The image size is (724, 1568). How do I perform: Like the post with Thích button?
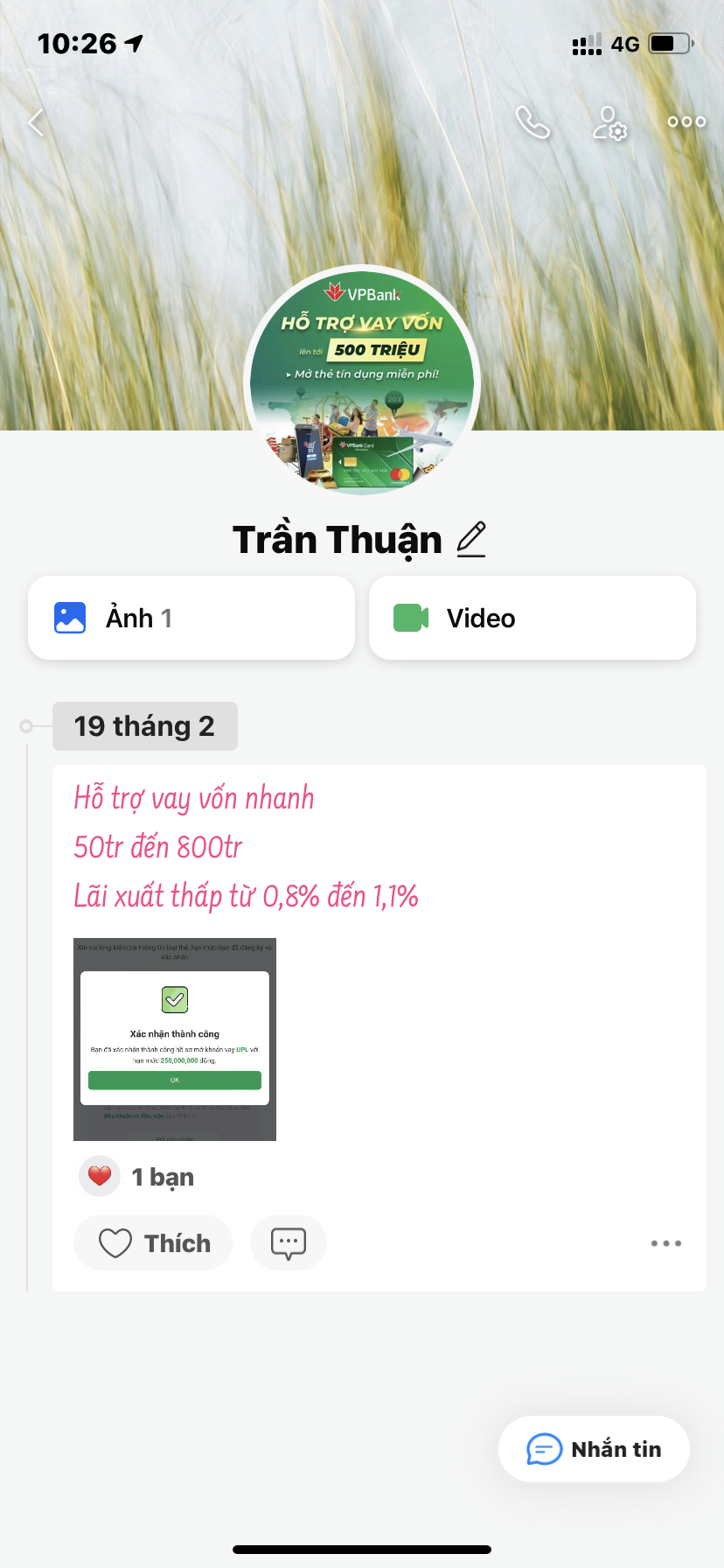click(x=154, y=1242)
